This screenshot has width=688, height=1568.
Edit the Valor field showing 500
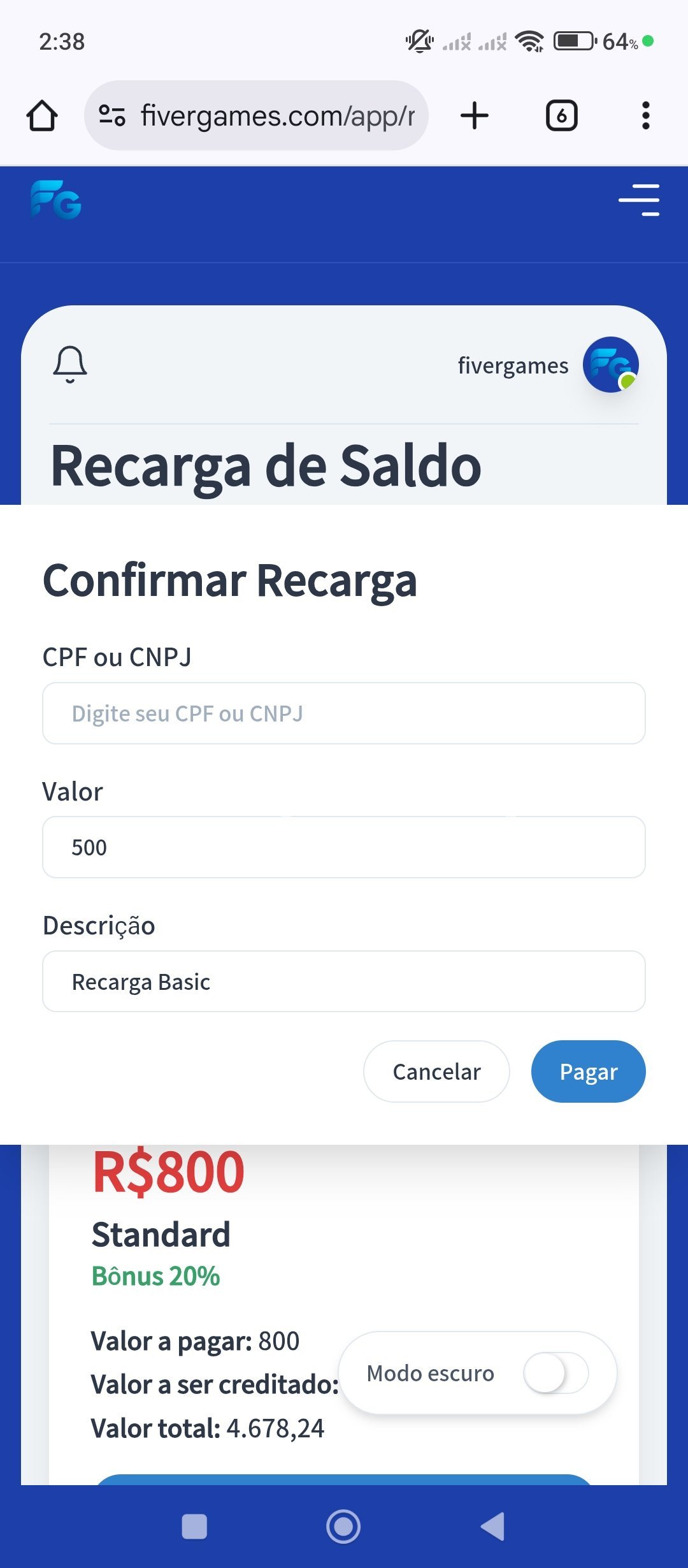coord(344,847)
